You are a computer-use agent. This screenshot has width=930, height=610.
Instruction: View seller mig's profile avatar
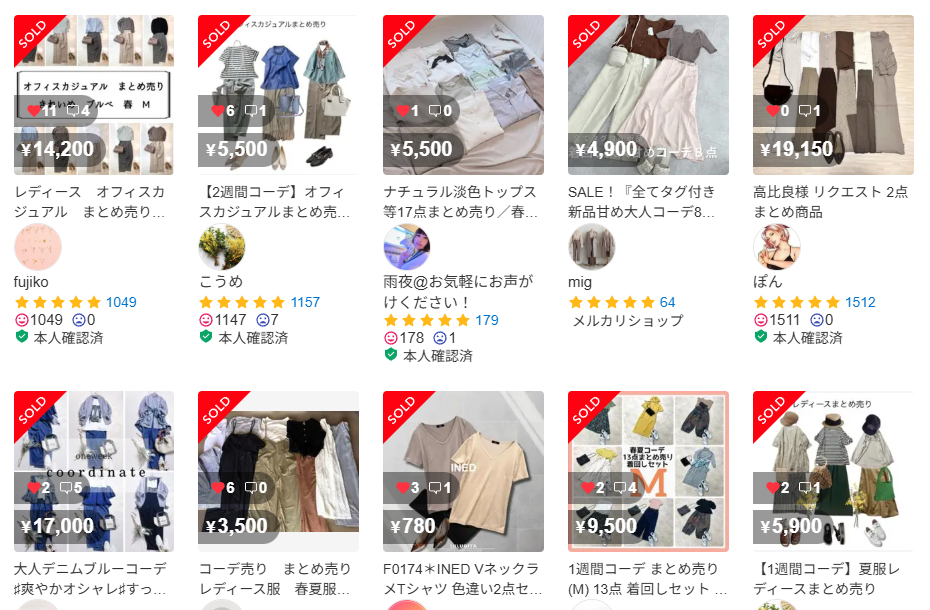(592, 247)
